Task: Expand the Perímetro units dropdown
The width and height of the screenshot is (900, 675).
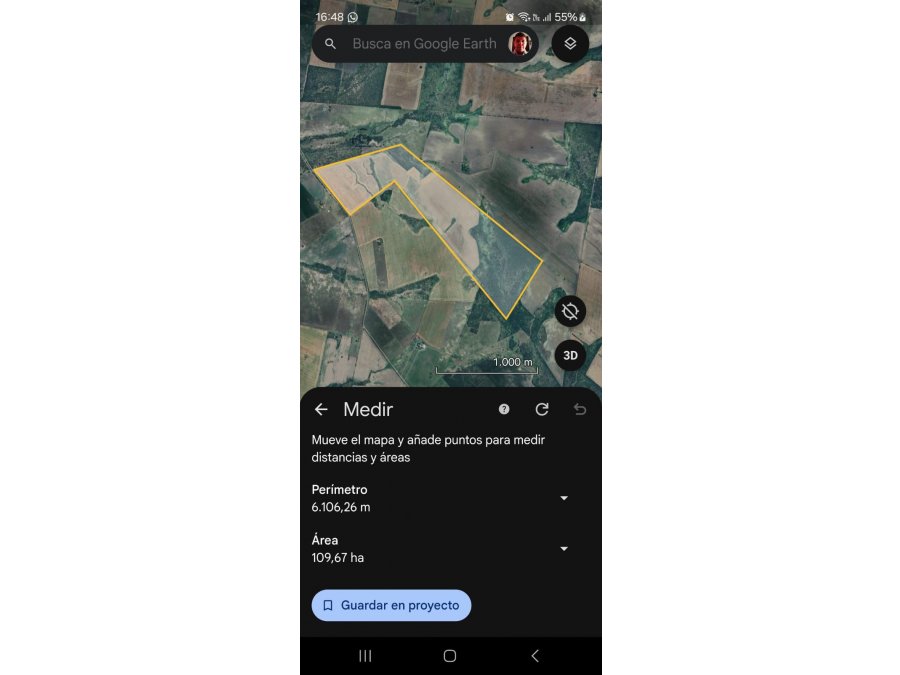Action: click(564, 498)
